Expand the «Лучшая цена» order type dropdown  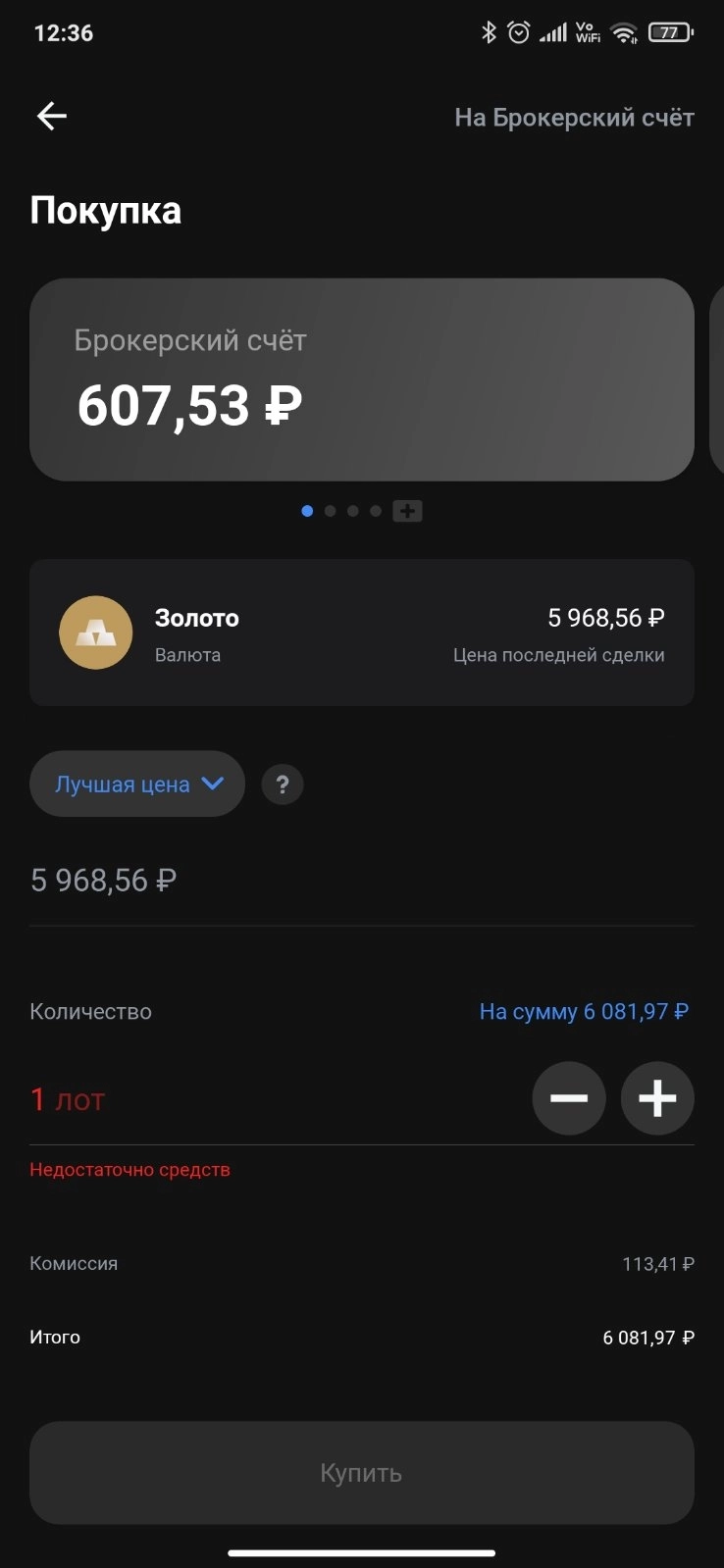pyautogui.click(x=137, y=784)
